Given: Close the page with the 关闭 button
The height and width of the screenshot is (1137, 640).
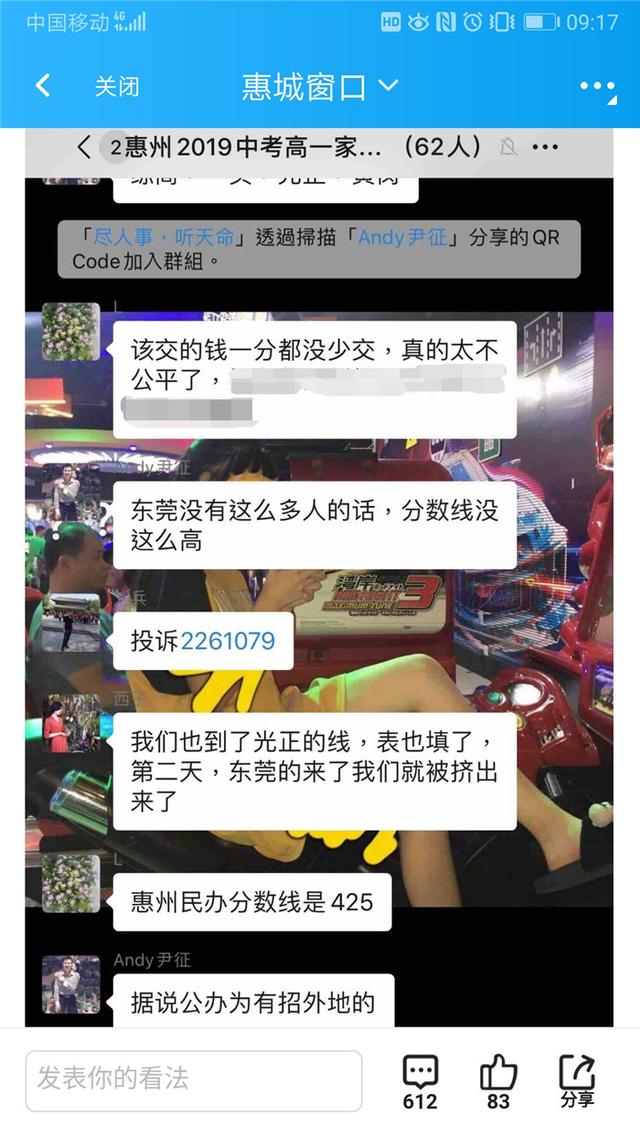Looking at the screenshot, I should point(116,87).
